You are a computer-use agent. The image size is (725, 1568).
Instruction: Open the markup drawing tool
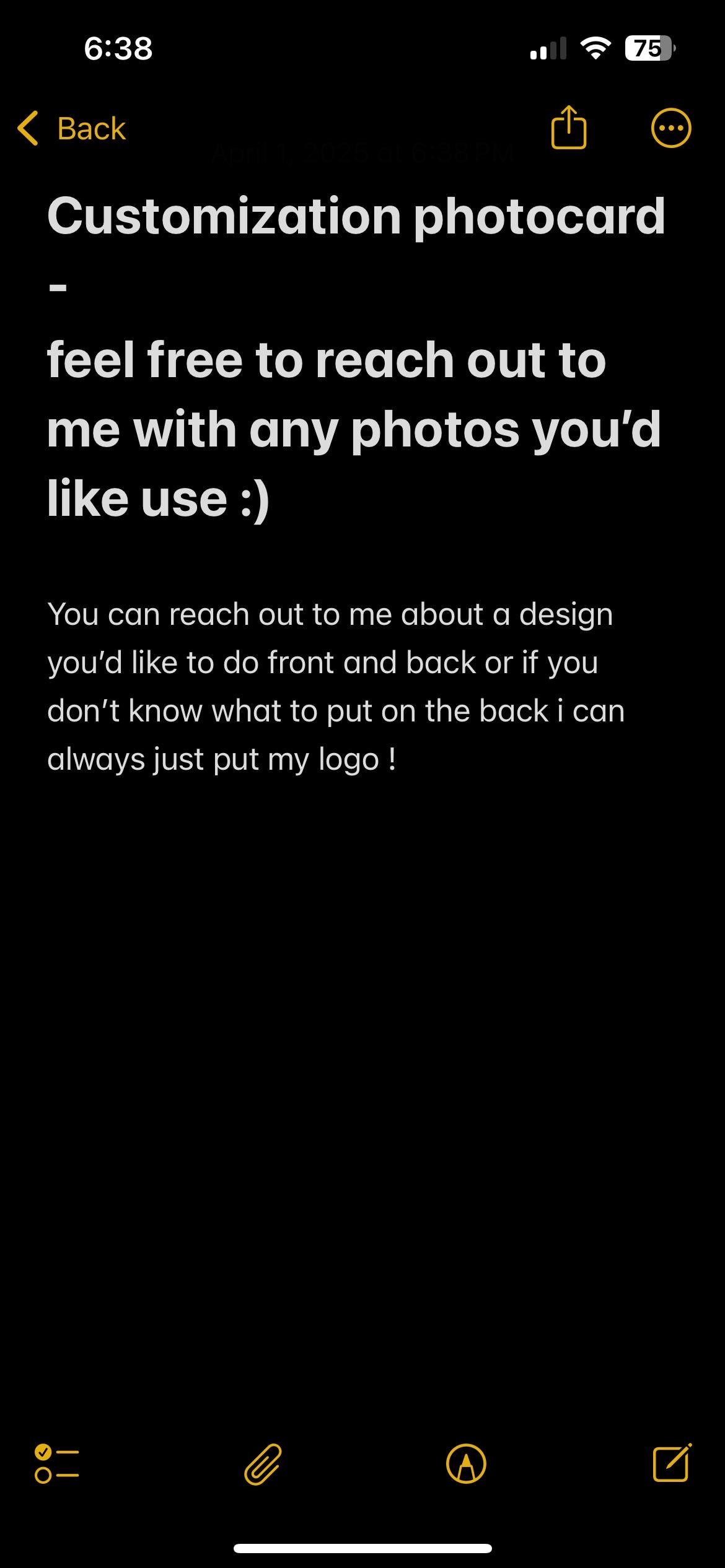click(466, 1464)
